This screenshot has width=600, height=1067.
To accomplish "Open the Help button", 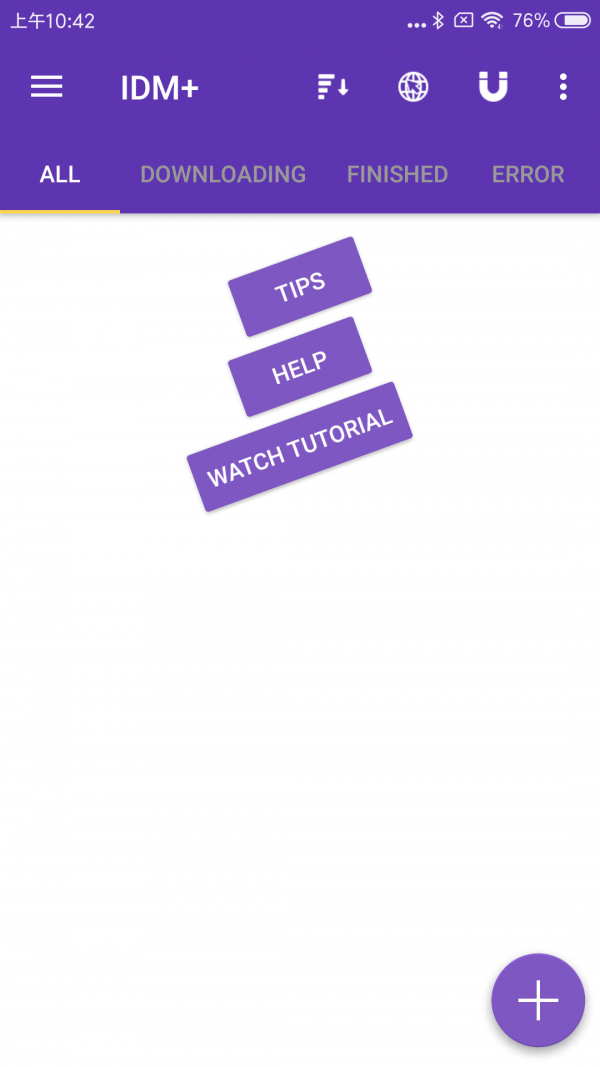I will [300, 367].
